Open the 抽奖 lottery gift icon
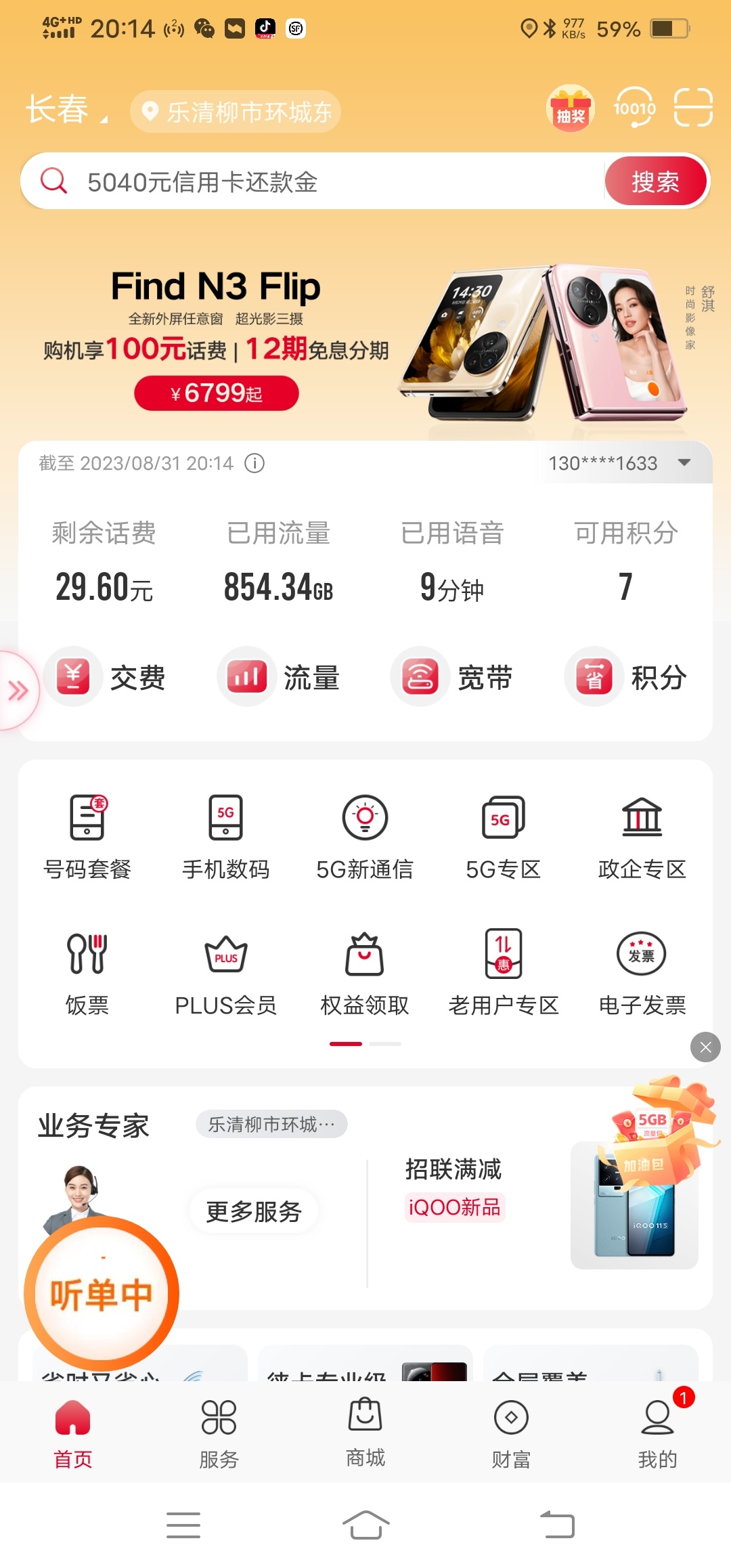 click(570, 108)
